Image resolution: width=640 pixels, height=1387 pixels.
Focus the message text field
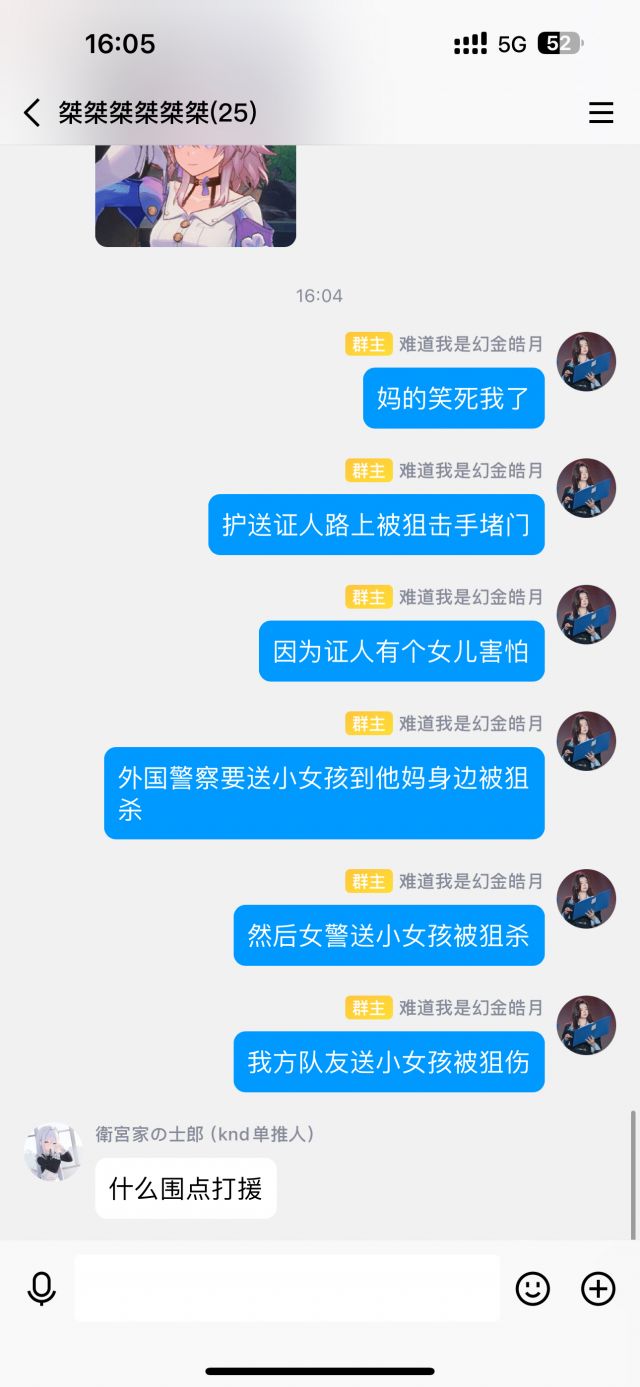pyautogui.click(x=287, y=1288)
